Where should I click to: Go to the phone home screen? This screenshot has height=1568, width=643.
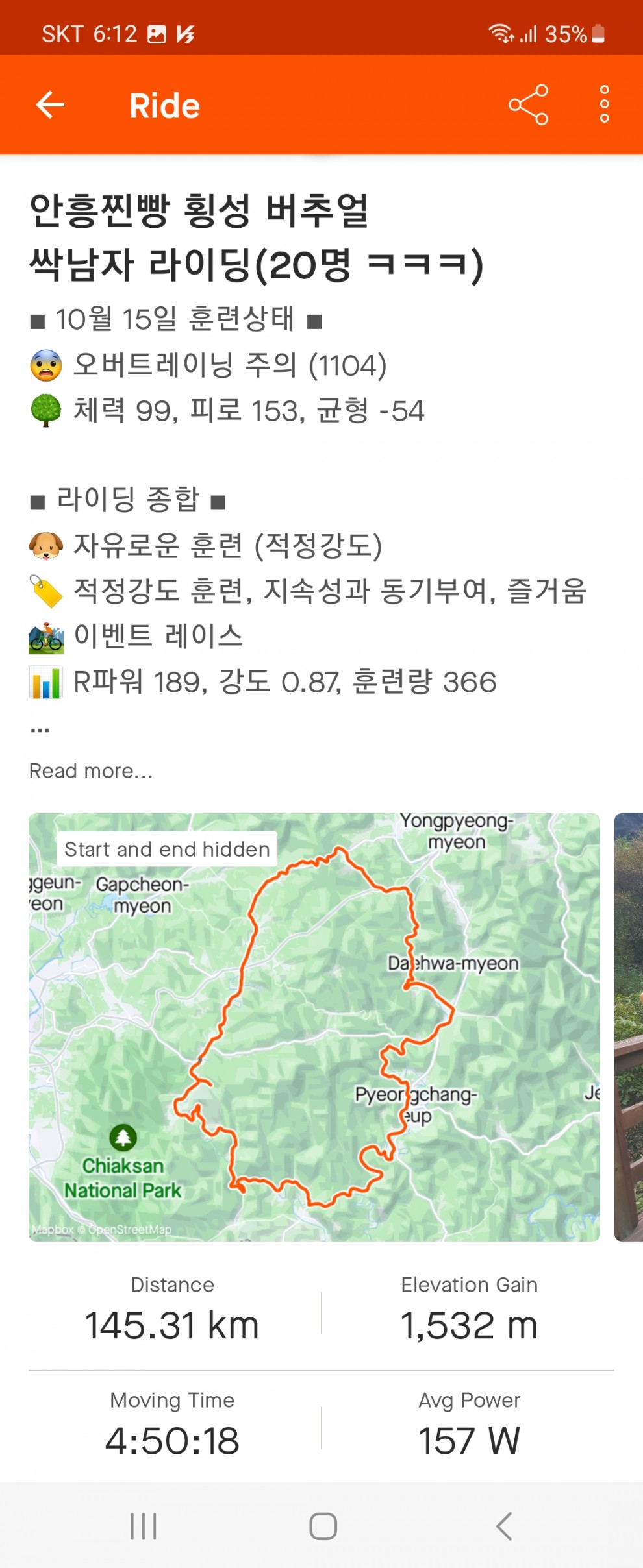point(323,1526)
